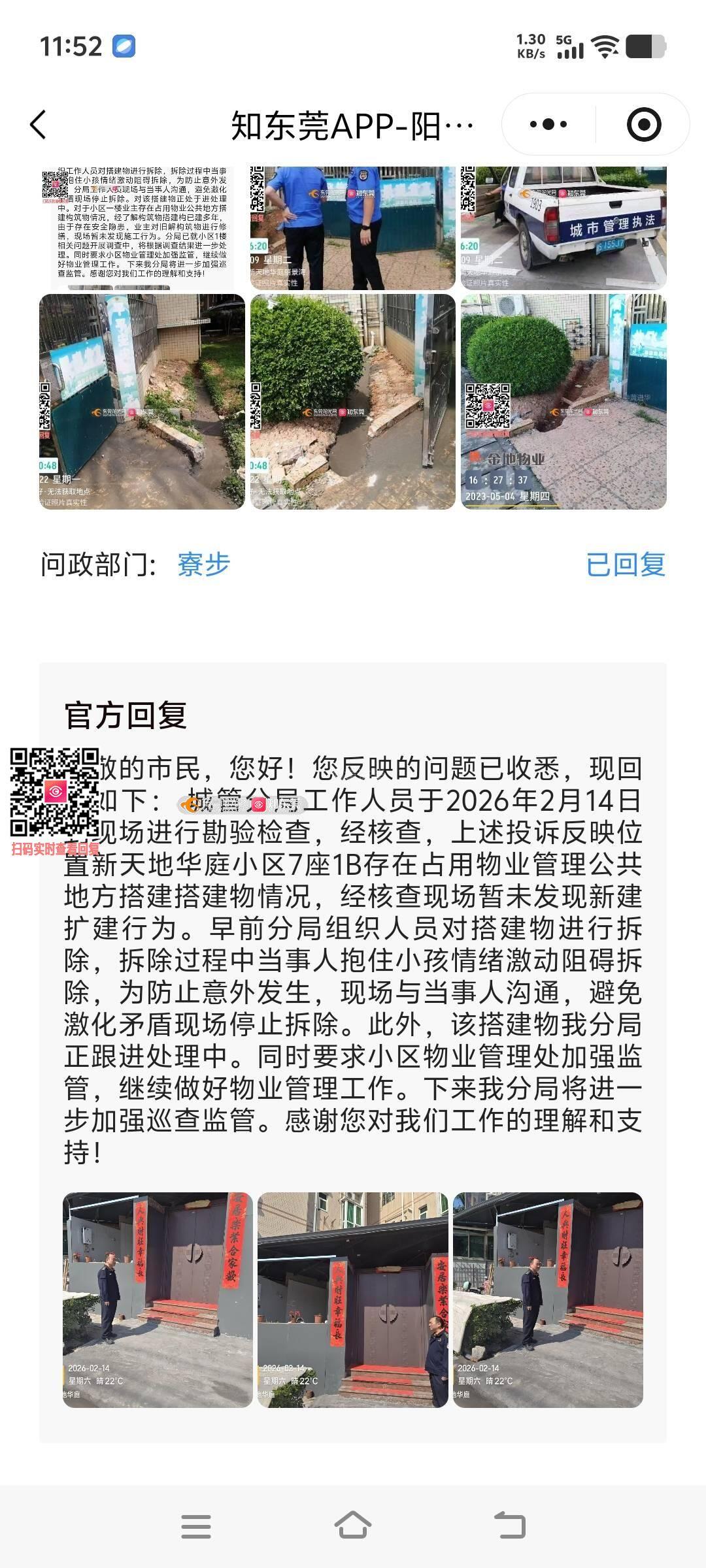
Task: Open third official reply photo
Action: pos(548,1299)
